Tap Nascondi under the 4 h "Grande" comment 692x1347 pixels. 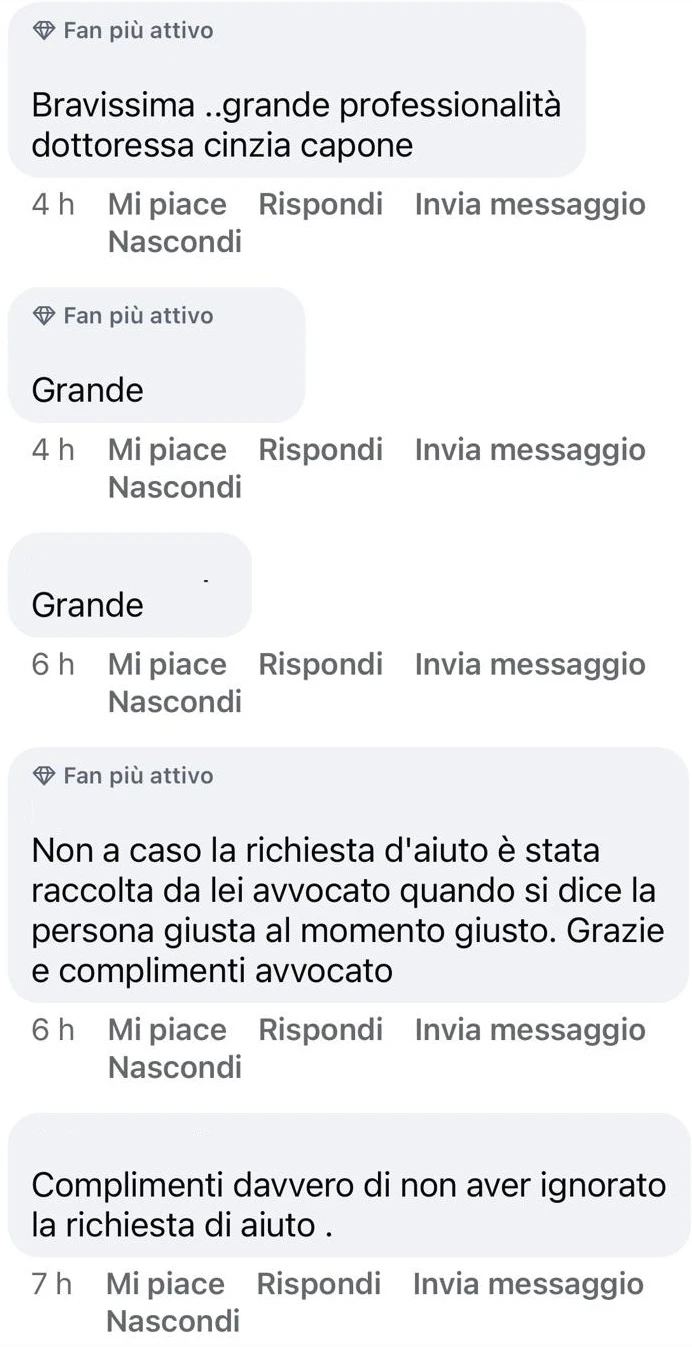pyautogui.click(x=174, y=487)
